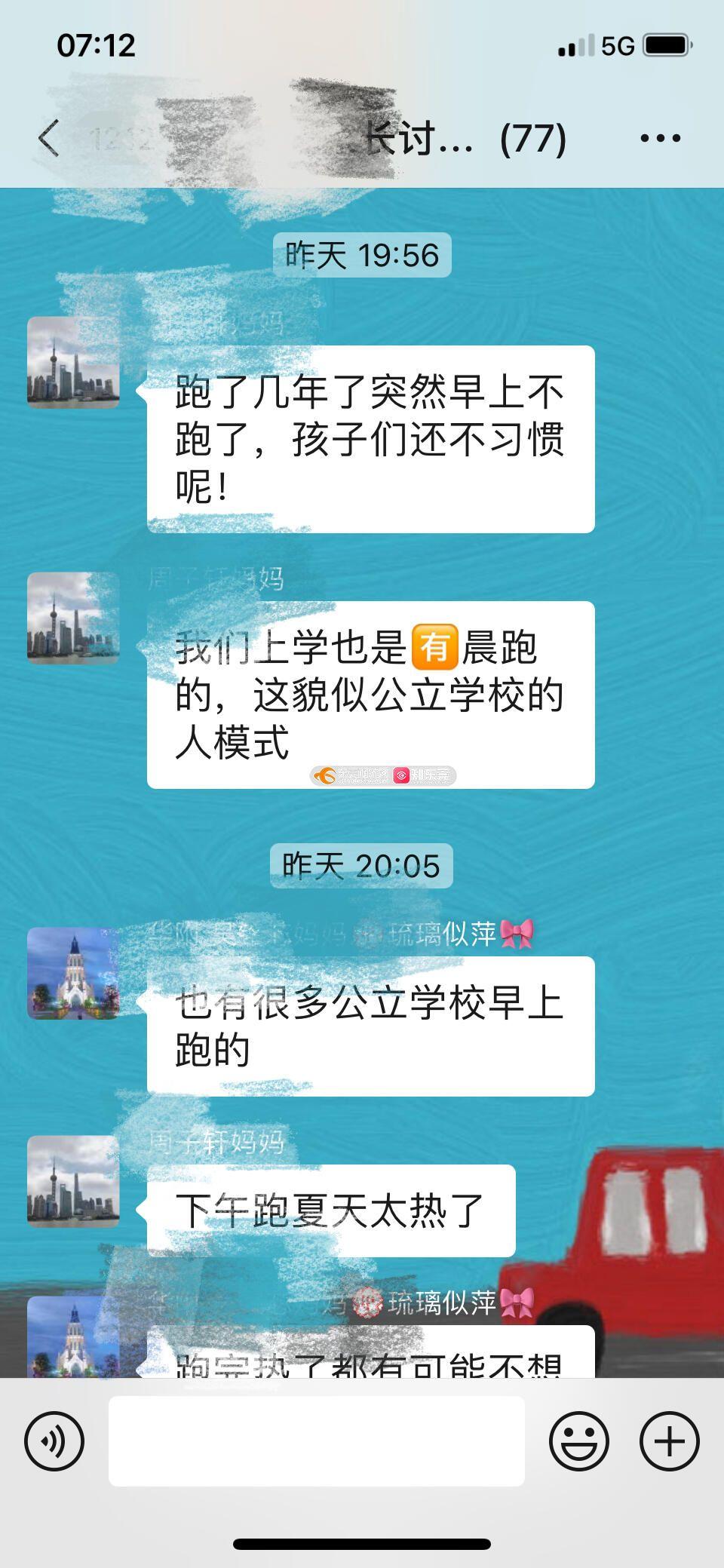Open the group chat overflow menu
724x1568 pixels.
coord(660,138)
